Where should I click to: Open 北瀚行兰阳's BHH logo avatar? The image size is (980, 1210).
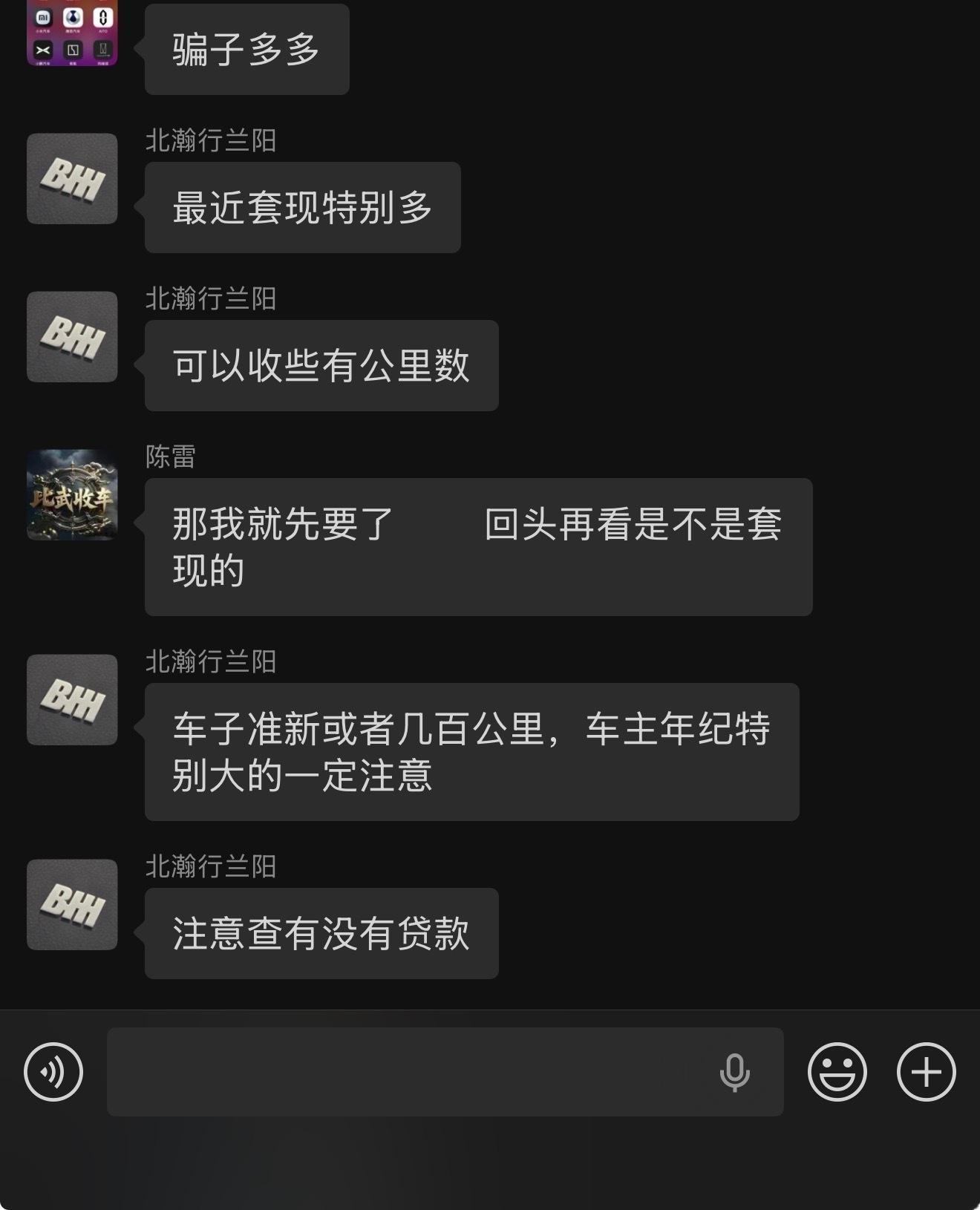coord(72,180)
